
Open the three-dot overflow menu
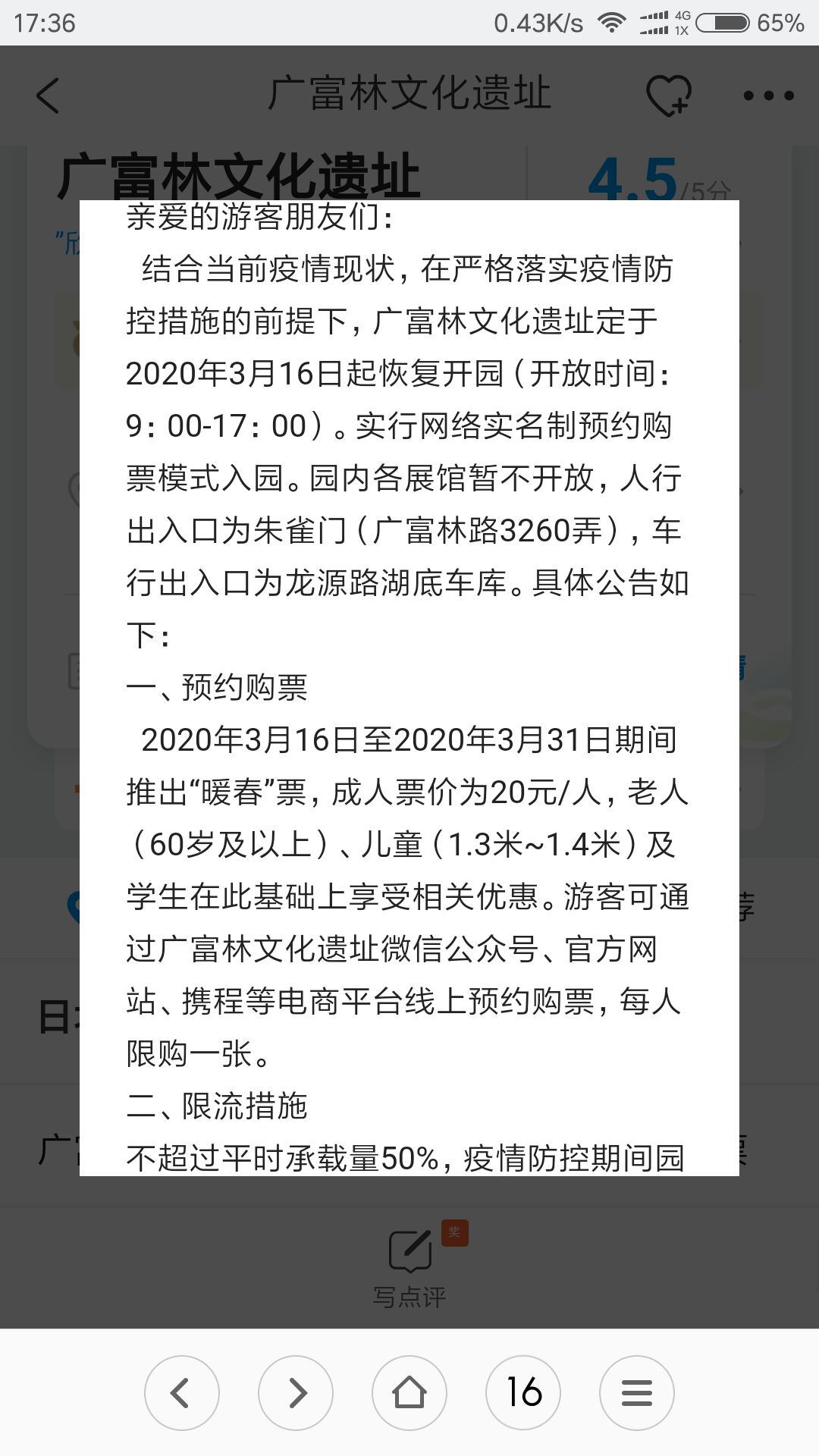point(768,96)
